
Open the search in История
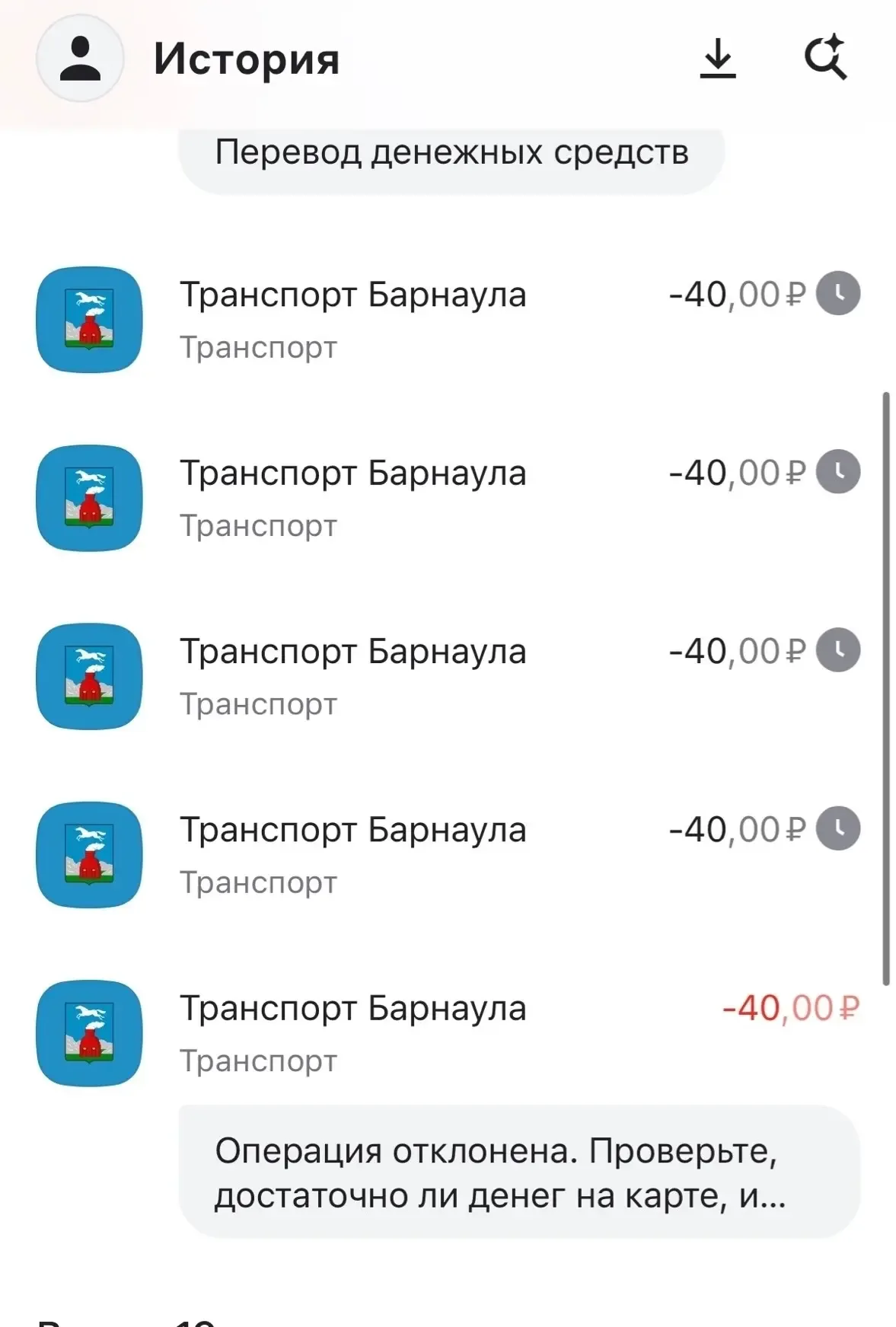pos(825,58)
